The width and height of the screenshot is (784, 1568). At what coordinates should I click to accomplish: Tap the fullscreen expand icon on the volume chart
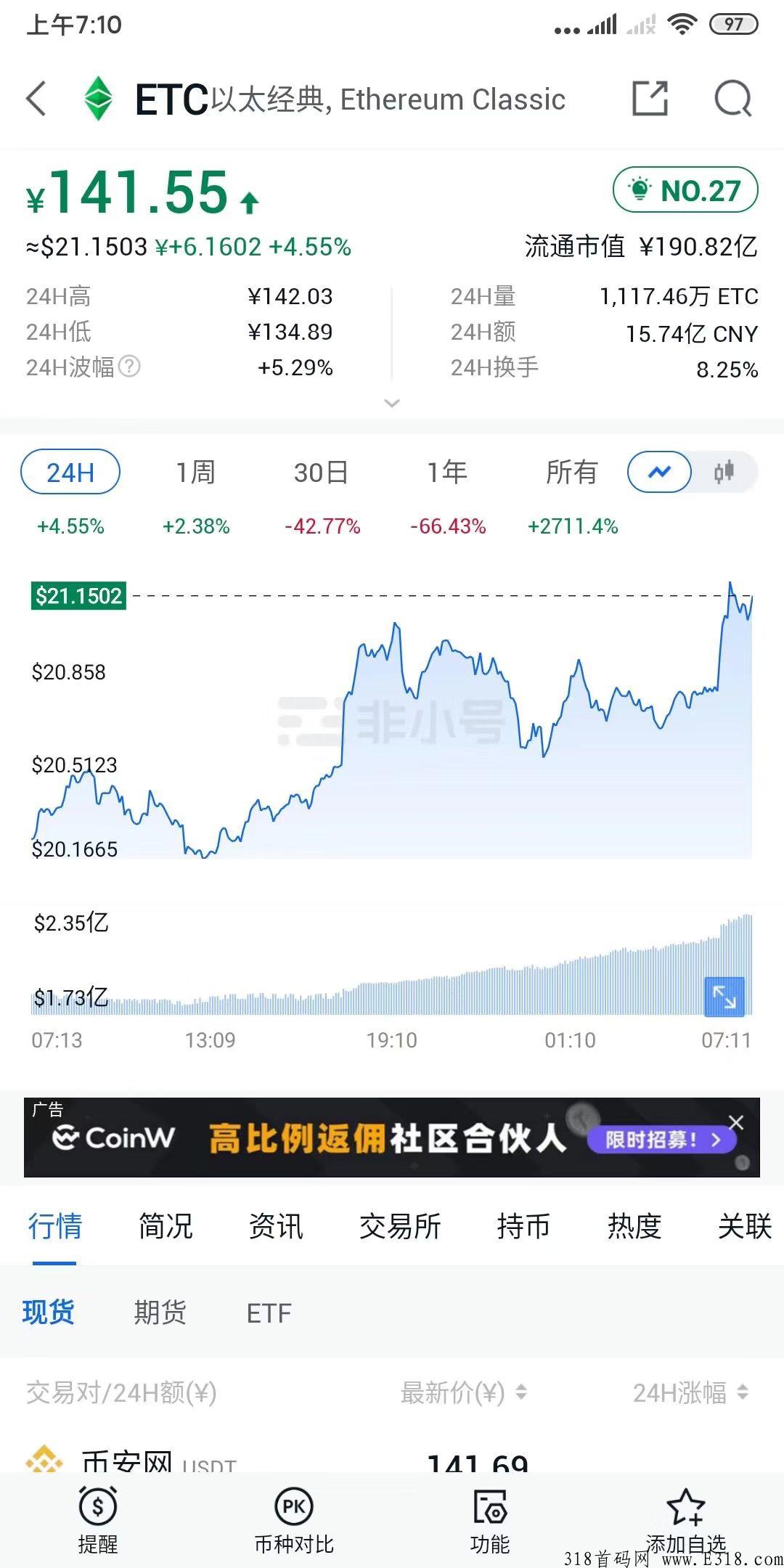(724, 996)
